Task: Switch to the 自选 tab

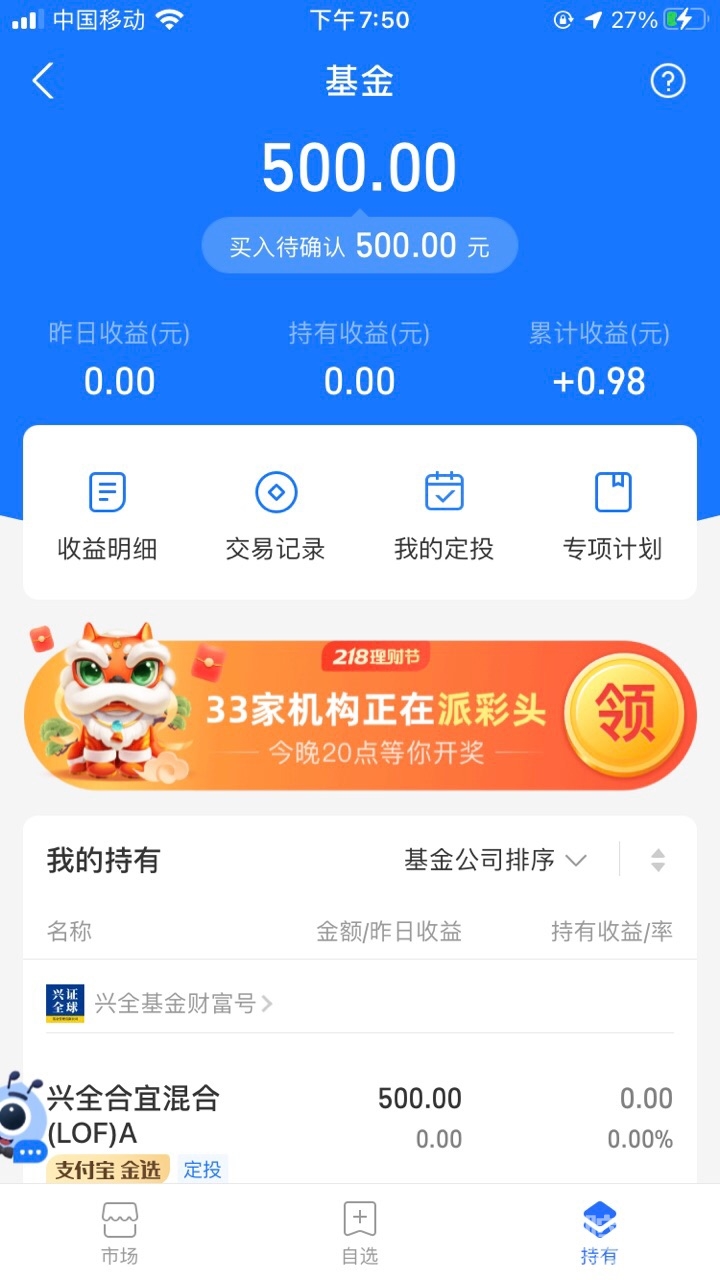Action: coord(360,1234)
